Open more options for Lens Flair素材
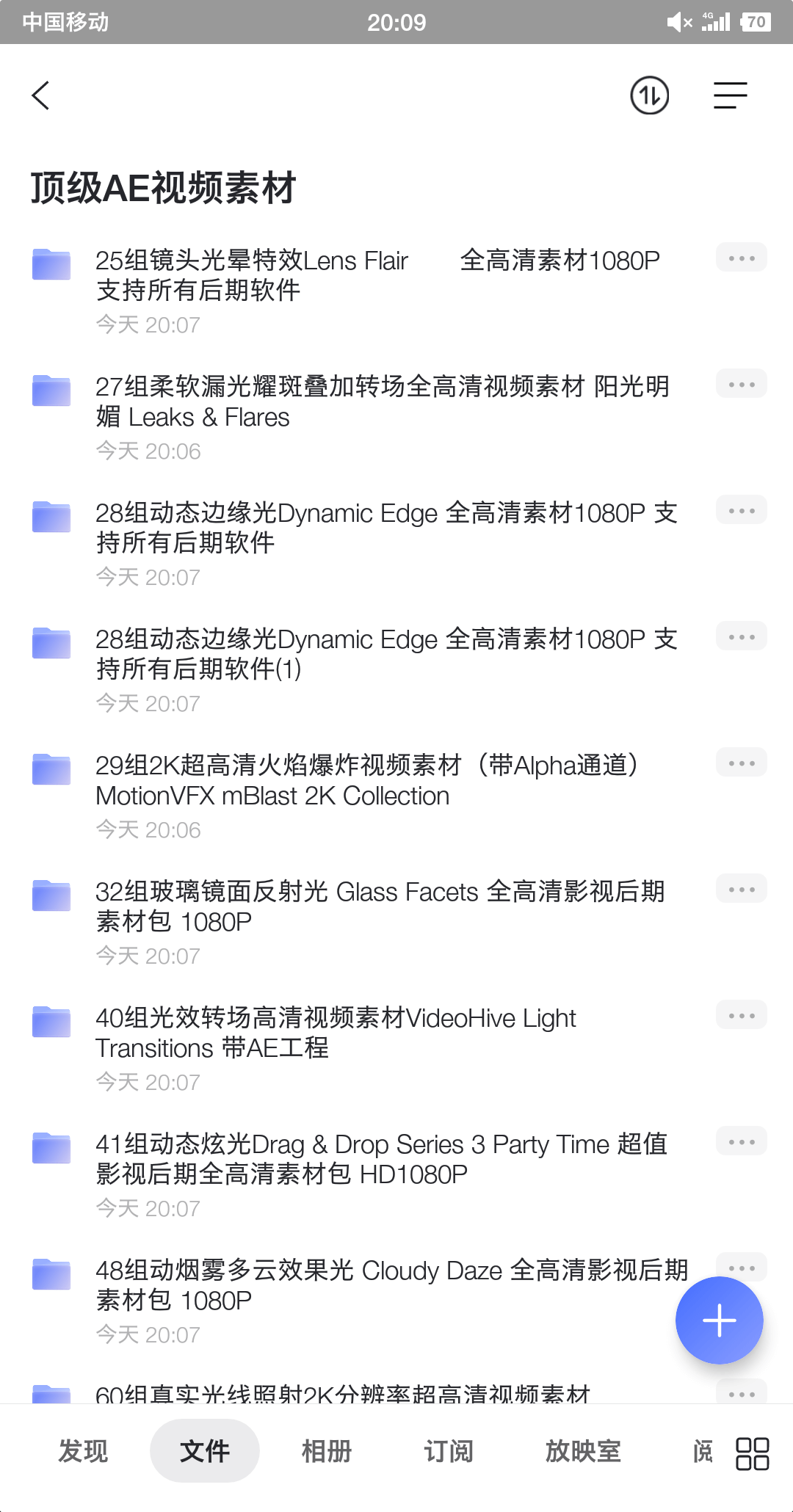793x1512 pixels. 741,257
